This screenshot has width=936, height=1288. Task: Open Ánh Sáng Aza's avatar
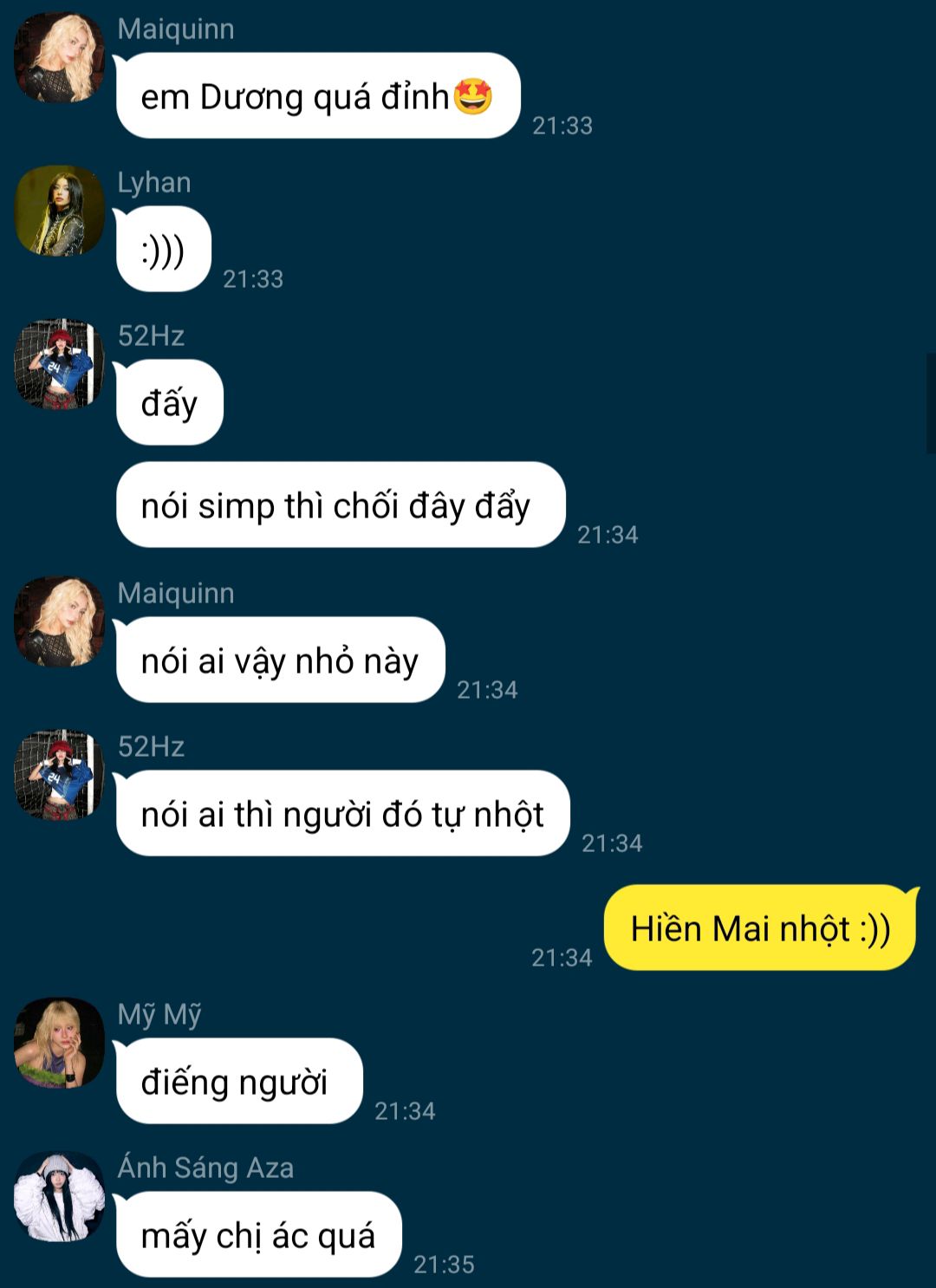tap(59, 1196)
